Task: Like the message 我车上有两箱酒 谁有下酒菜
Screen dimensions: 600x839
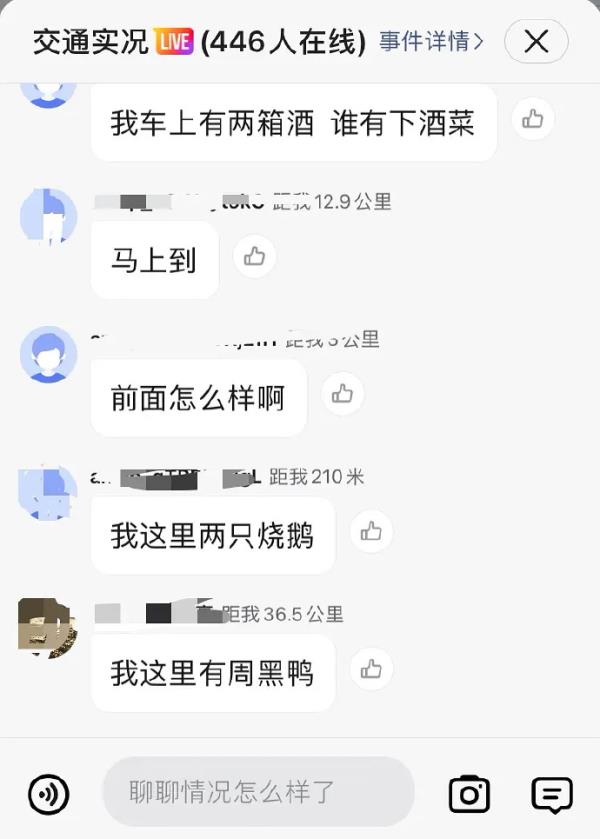Action: tap(533, 119)
